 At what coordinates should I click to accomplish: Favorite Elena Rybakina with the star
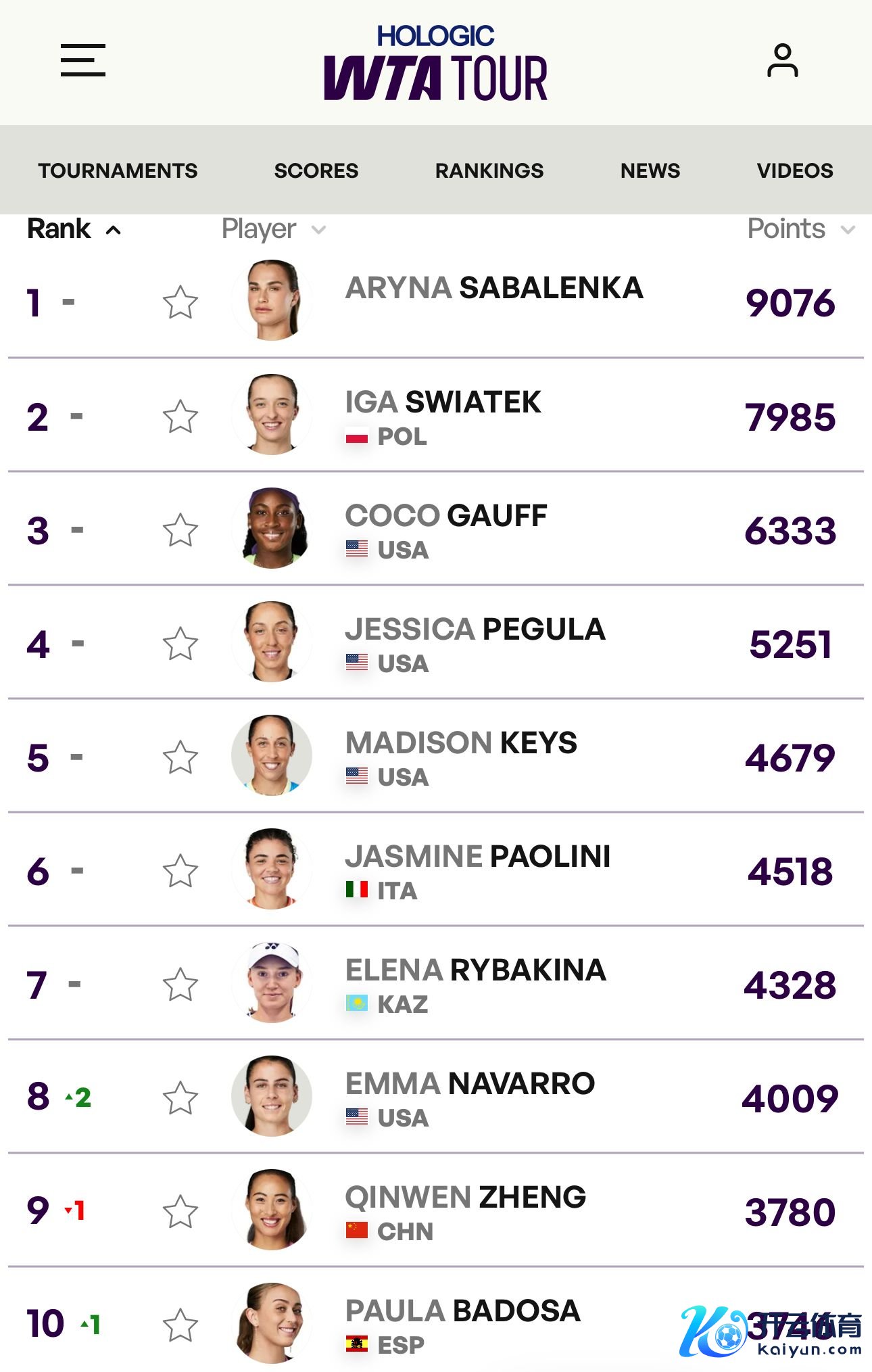pos(180,985)
